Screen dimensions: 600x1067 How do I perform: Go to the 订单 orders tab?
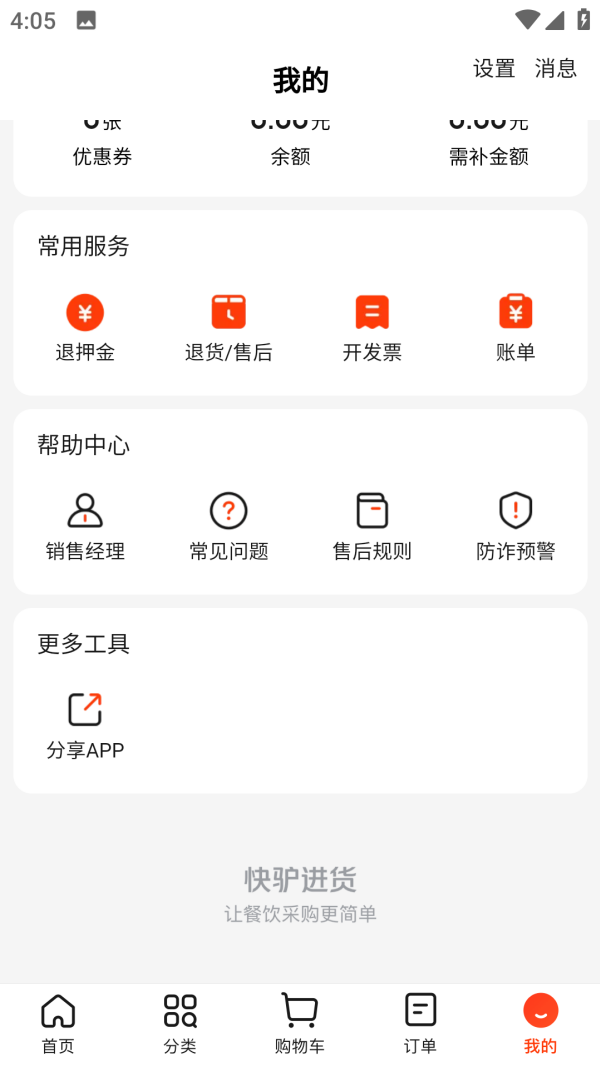click(420, 1024)
